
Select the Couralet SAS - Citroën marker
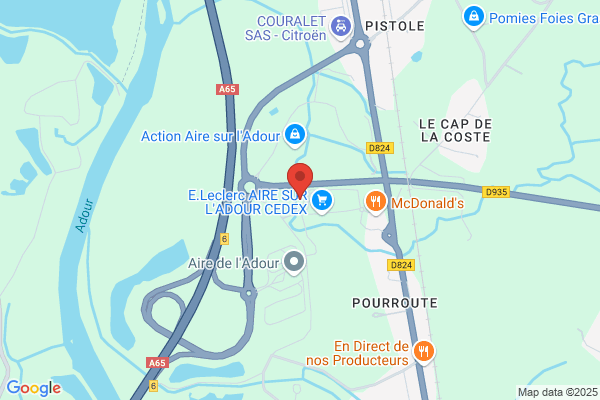point(341,28)
